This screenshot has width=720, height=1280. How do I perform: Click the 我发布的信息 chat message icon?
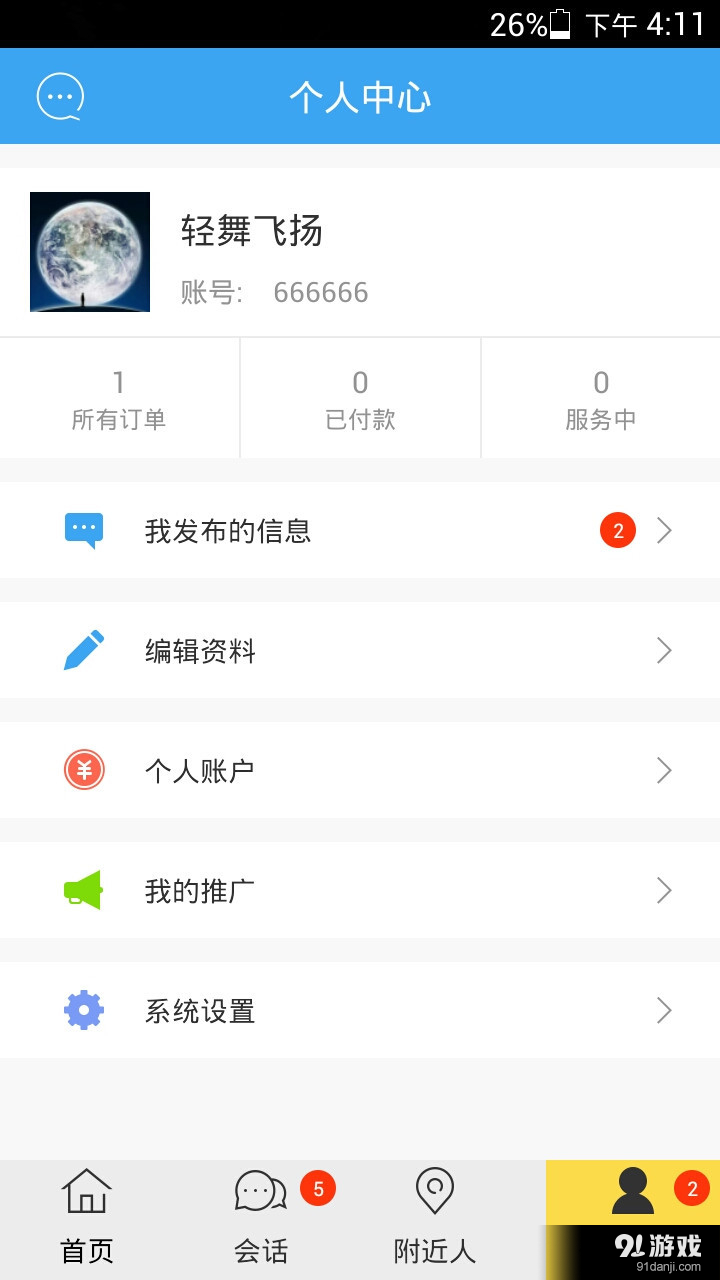85,530
